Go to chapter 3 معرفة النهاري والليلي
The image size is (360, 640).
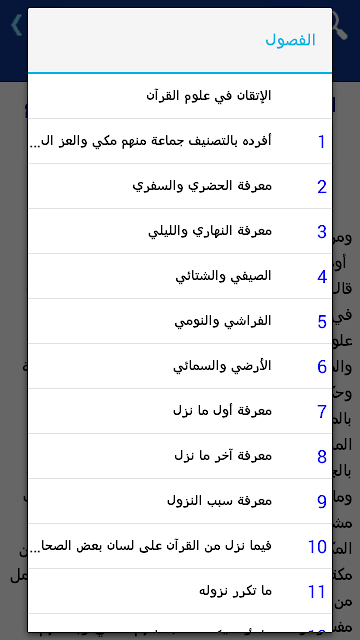180,231
